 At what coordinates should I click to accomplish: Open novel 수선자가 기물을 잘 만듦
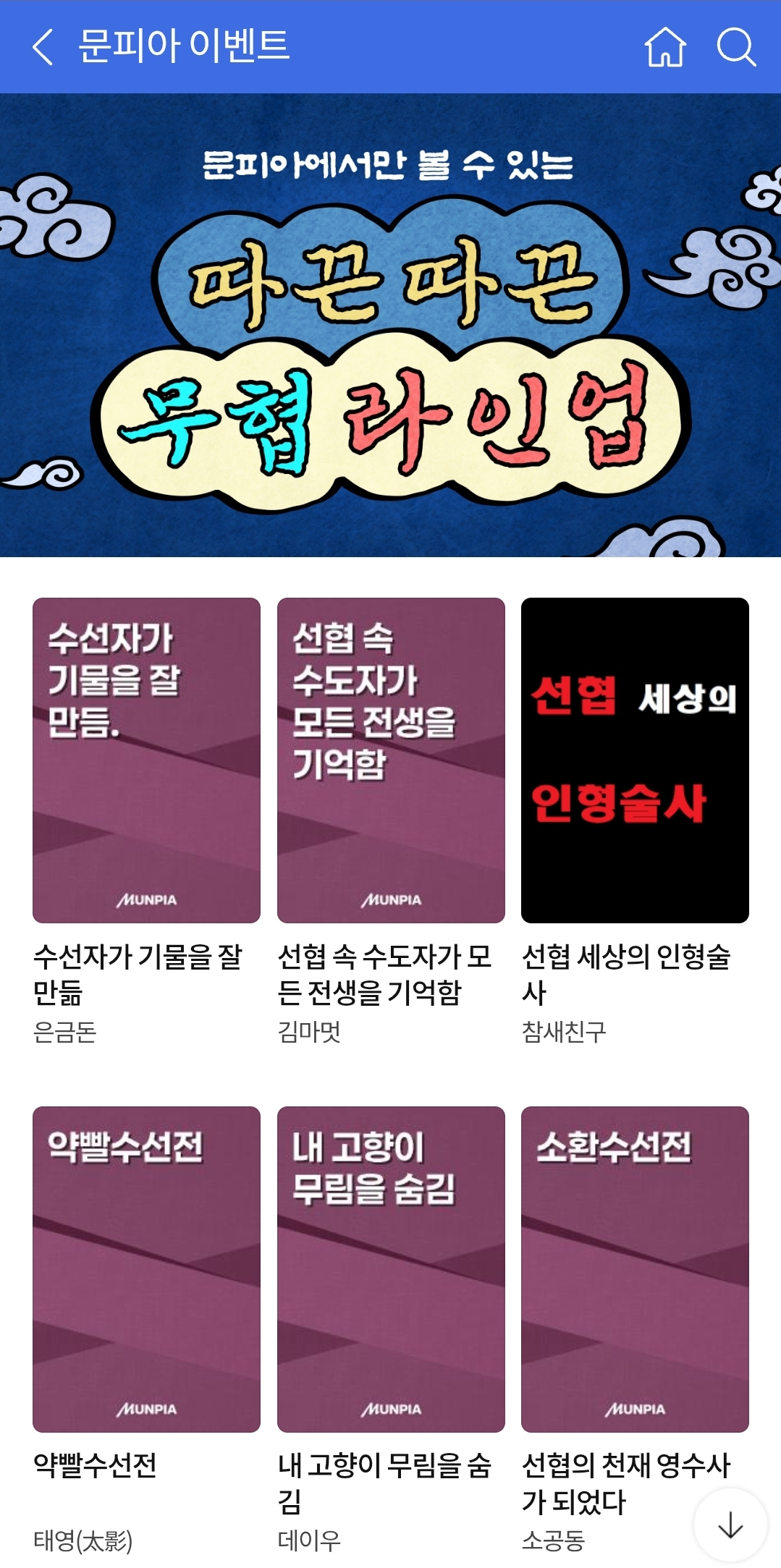point(146,760)
